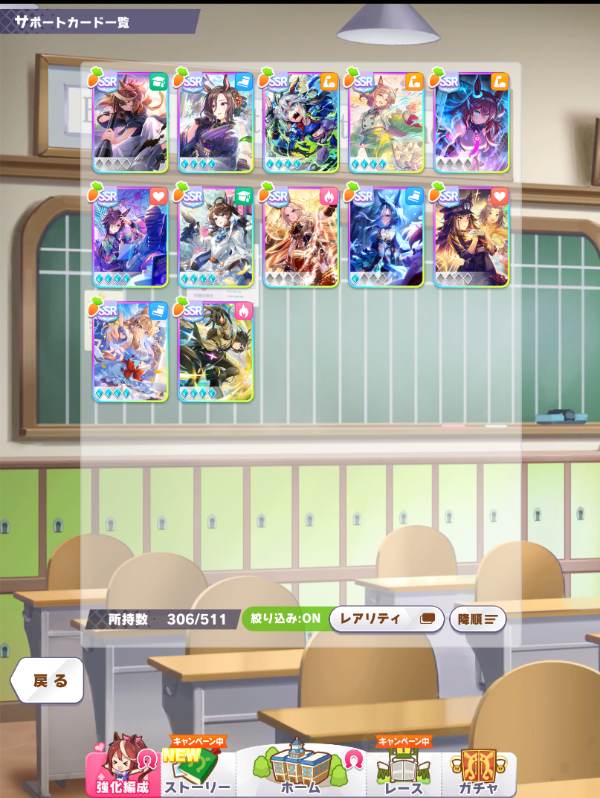View the guts SSR card with dark green-gold figure

coord(215,351)
